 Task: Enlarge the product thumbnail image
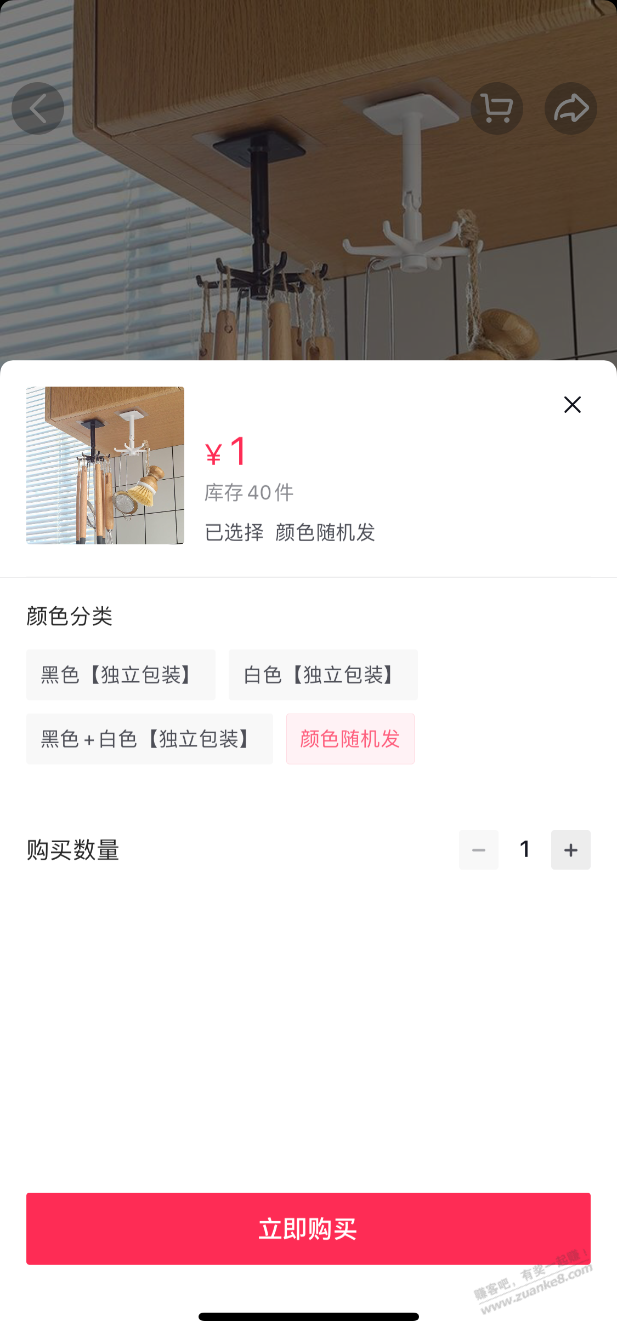[x=105, y=465]
